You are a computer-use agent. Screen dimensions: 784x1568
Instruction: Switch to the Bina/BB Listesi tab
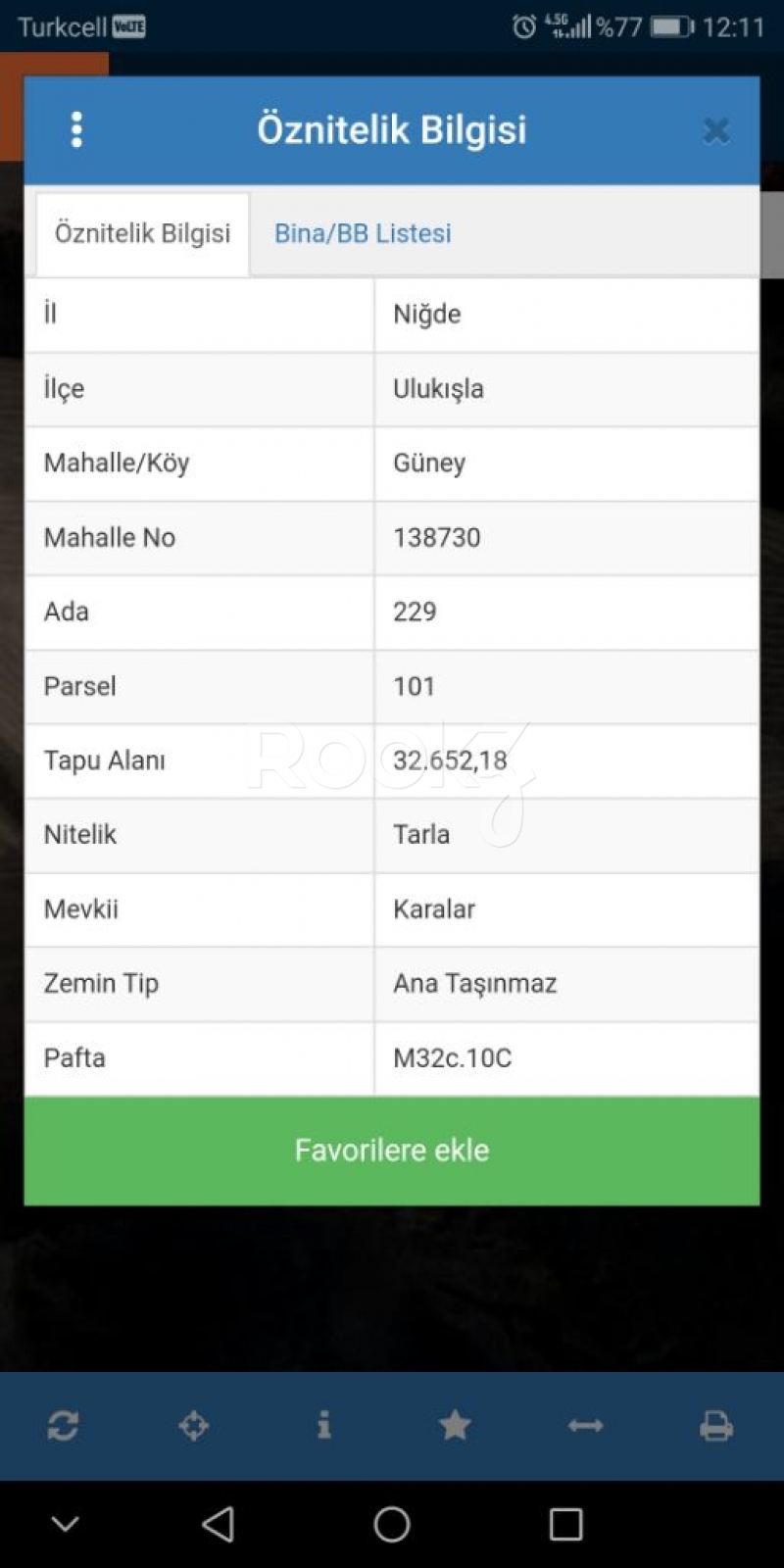363,233
